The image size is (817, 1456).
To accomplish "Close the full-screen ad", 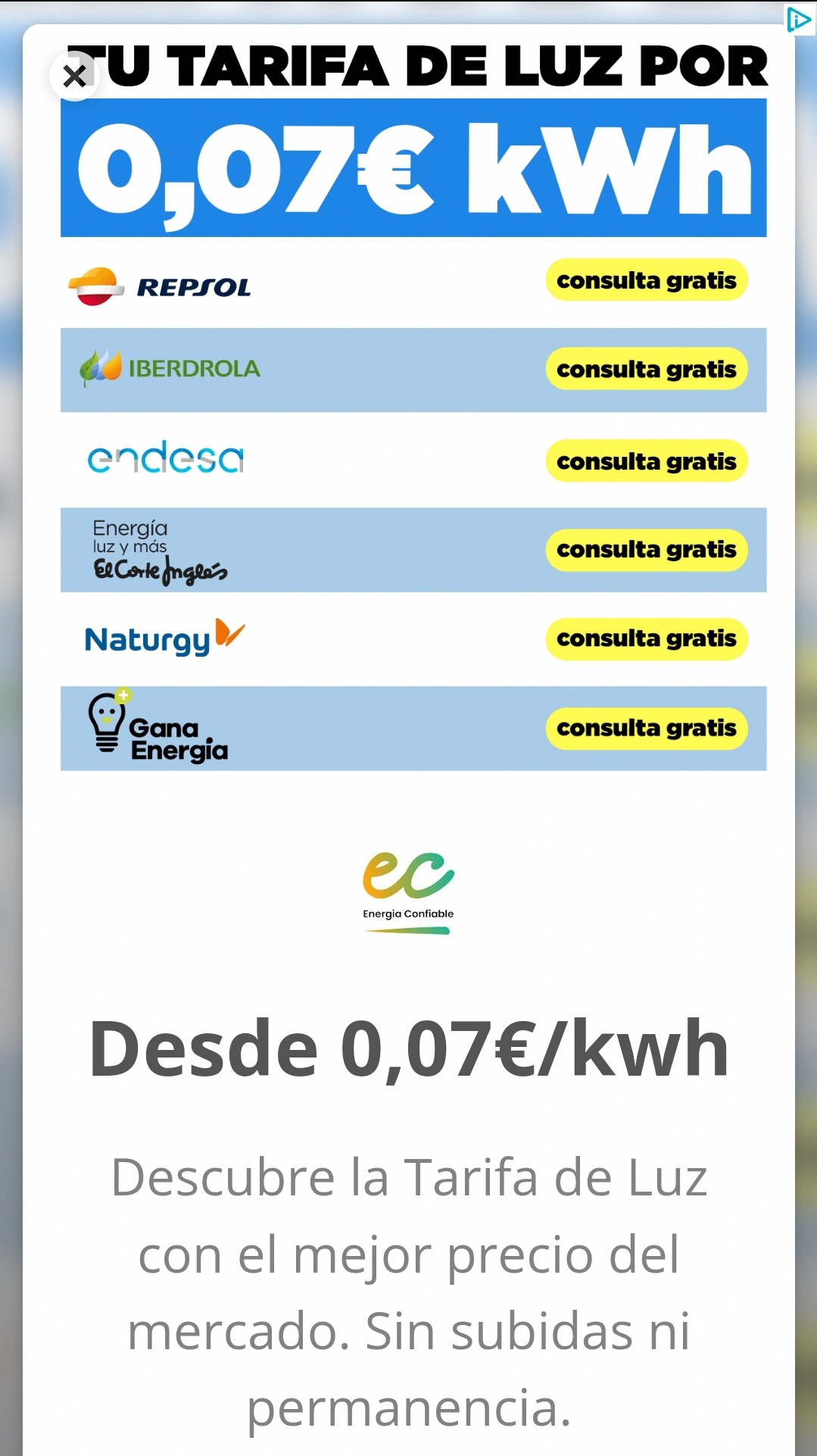I will tap(74, 76).
